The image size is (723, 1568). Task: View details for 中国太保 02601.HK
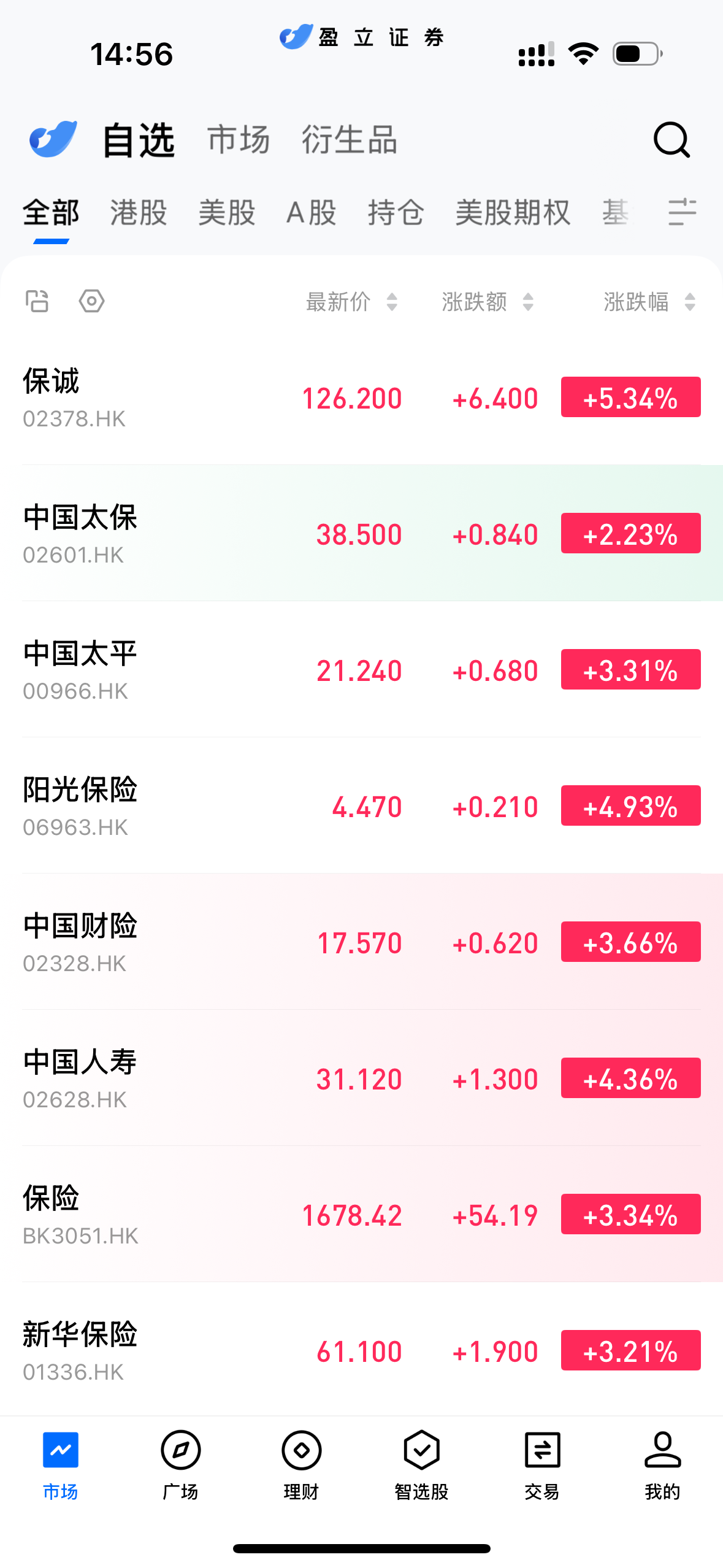tap(184, 534)
